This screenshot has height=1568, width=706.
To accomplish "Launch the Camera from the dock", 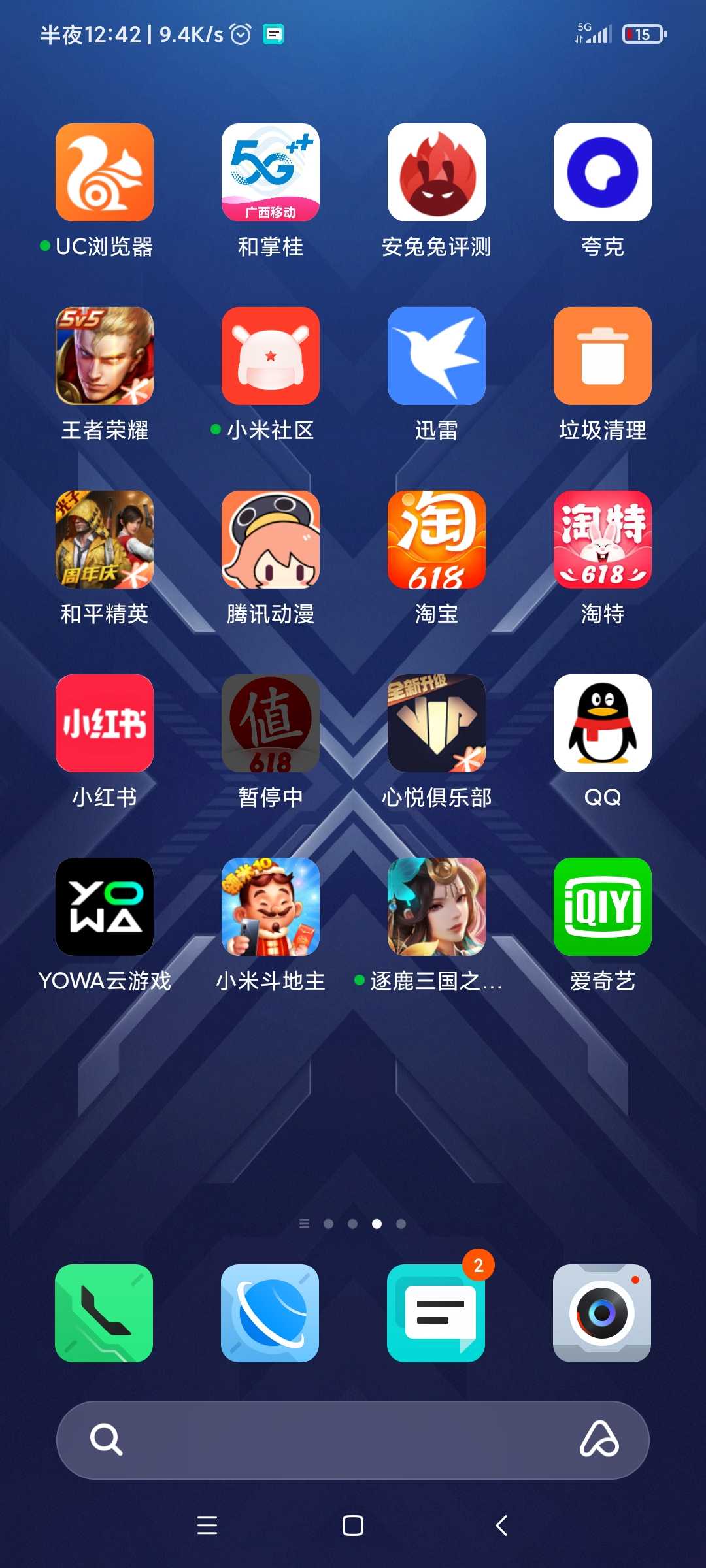I will [602, 1313].
